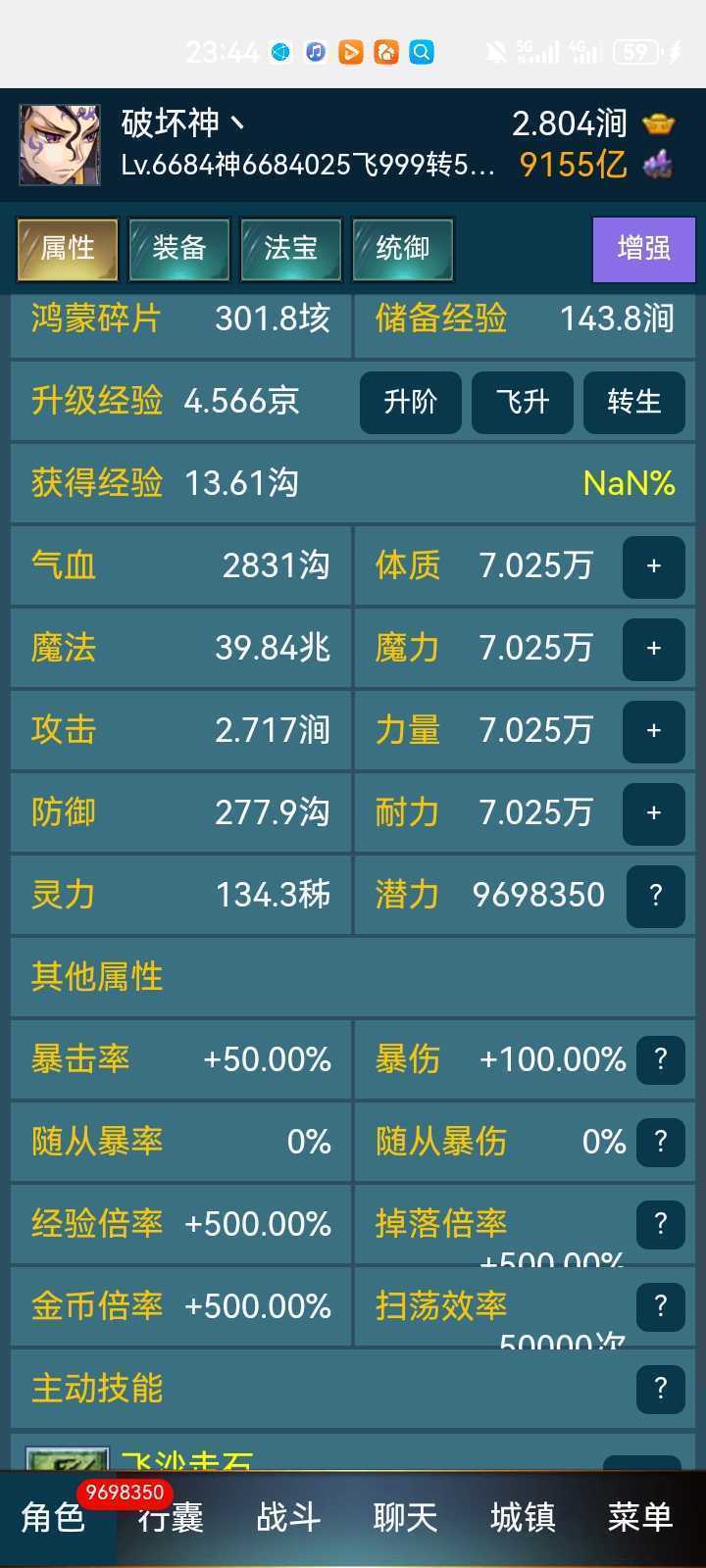Image resolution: width=706 pixels, height=1568 pixels.
Task: Switch to the 法宝 tab
Action: (x=291, y=249)
